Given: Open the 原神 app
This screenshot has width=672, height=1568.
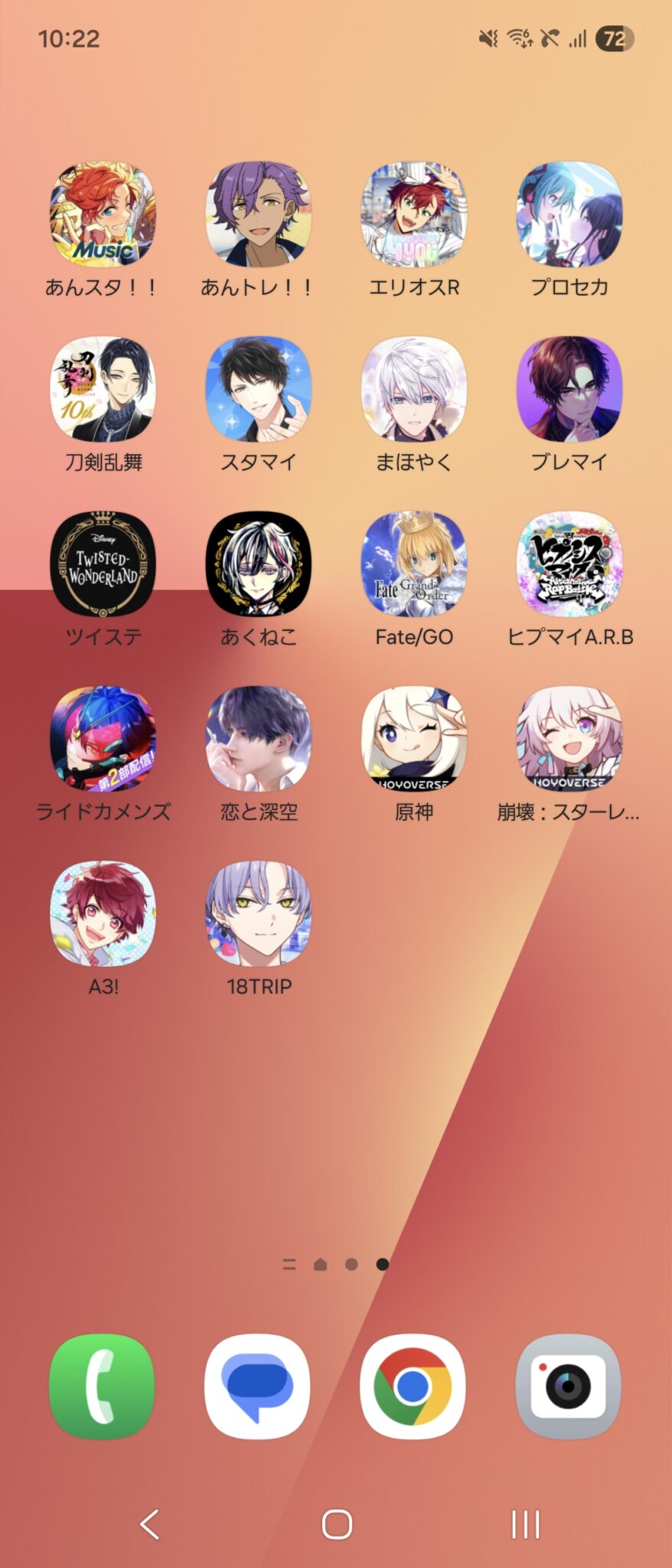Looking at the screenshot, I should [413, 739].
